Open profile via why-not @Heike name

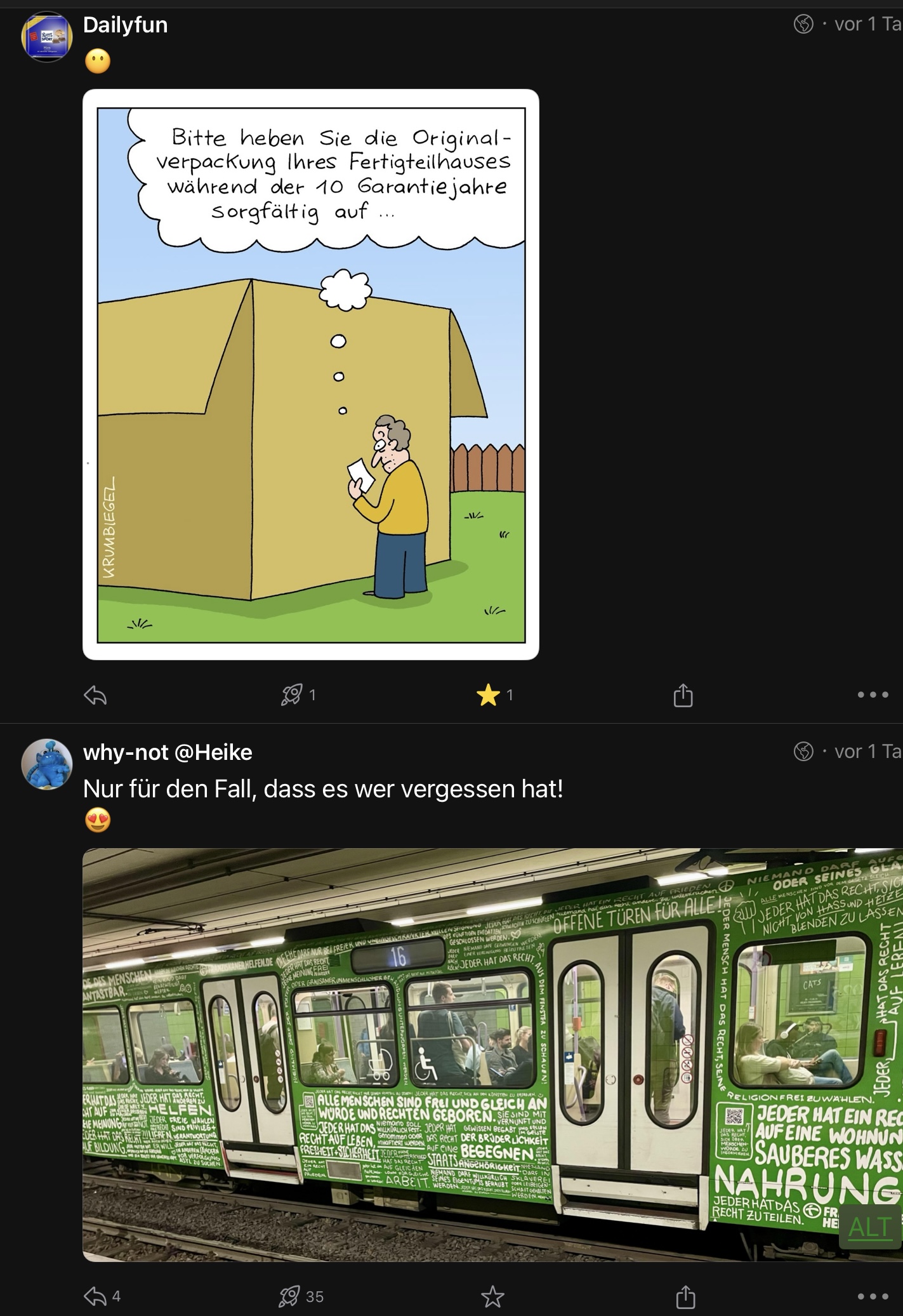click(x=168, y=752)
